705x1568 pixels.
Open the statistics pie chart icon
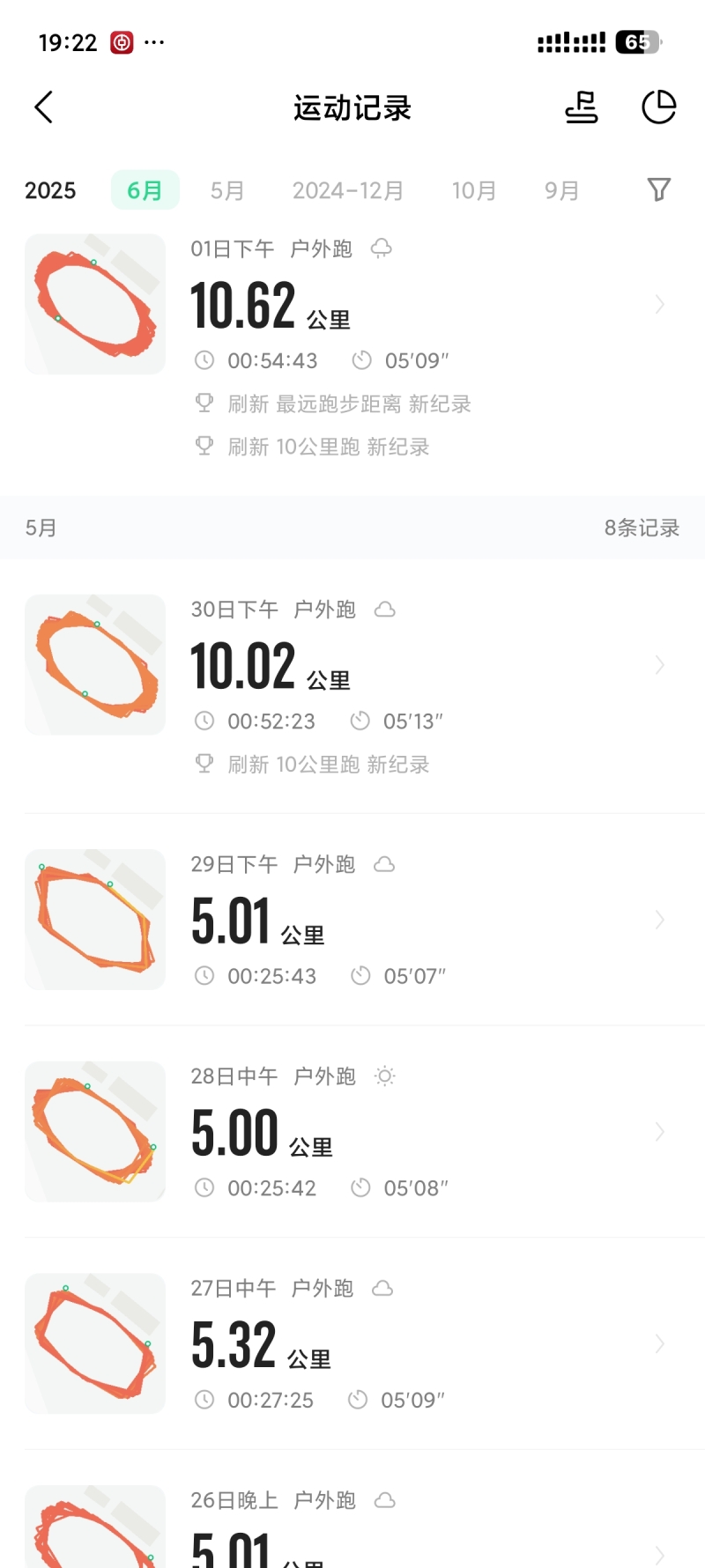point(658,107)
